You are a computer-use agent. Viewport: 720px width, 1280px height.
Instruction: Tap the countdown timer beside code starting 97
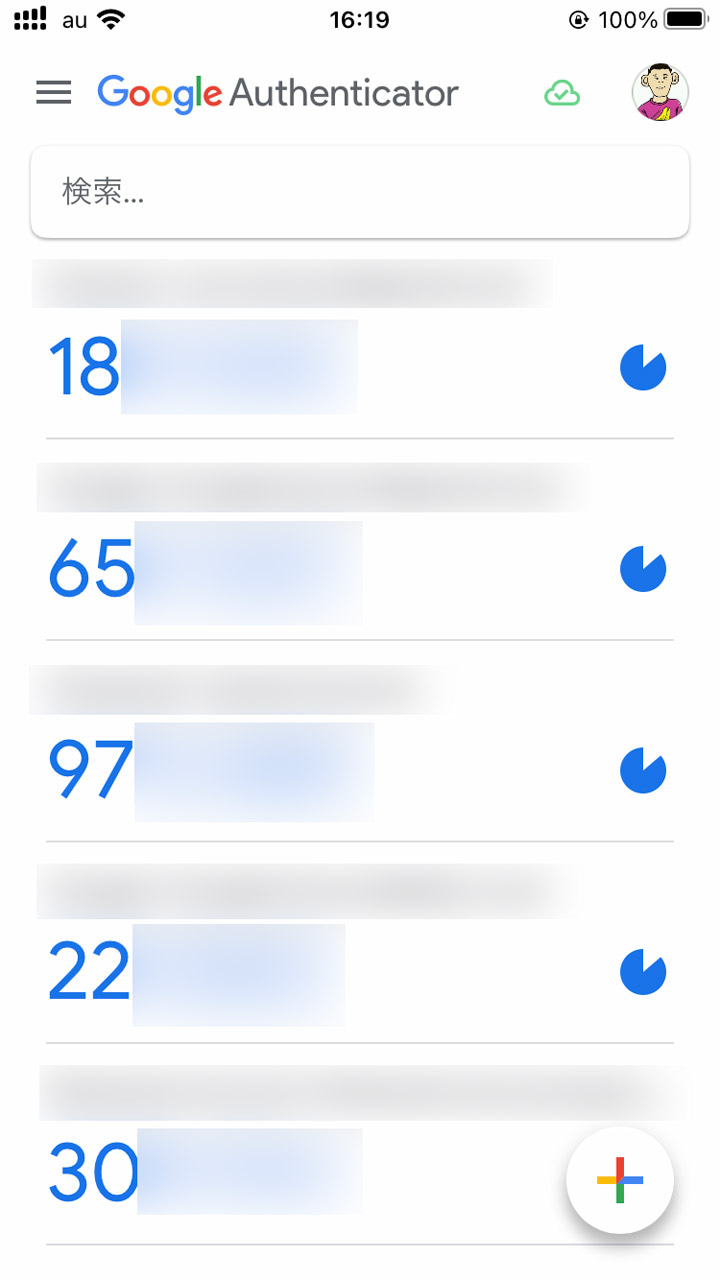click(x=644, y=770)
